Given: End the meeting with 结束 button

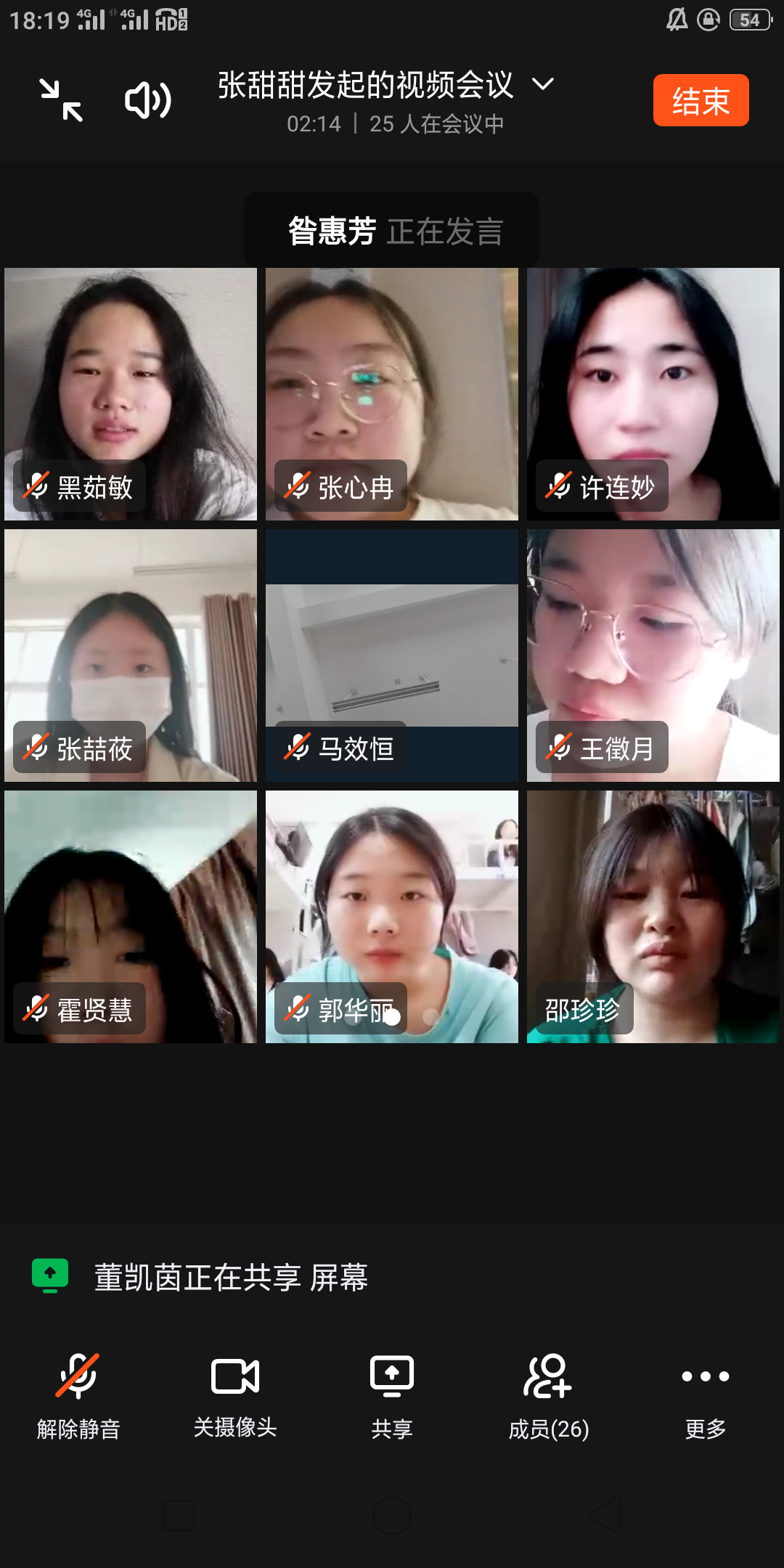Looking at the screenshot, I should point(701,100).
